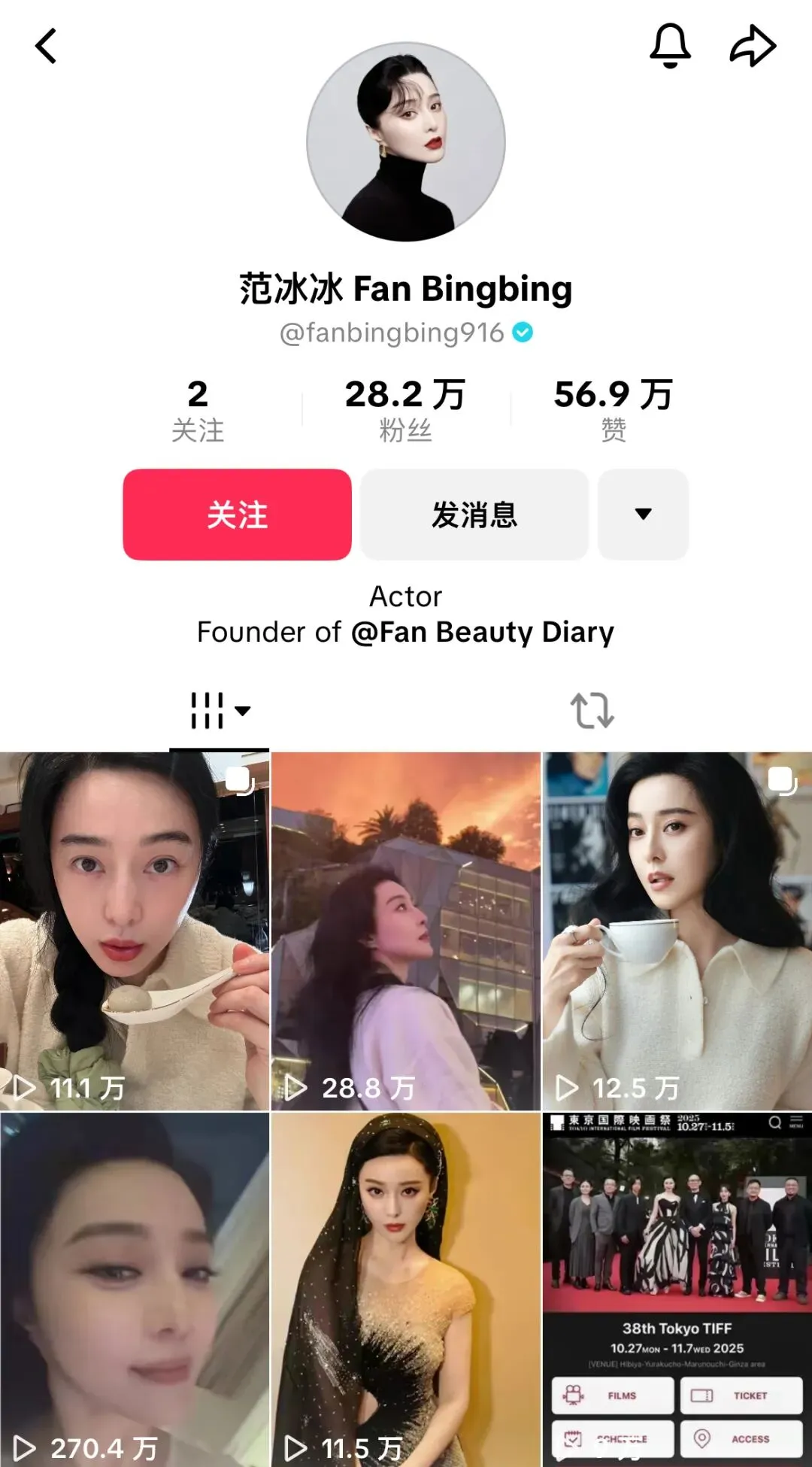Visit the @Fan Beauty Diary link
The image size is (812, 1467).
(483, 632)
